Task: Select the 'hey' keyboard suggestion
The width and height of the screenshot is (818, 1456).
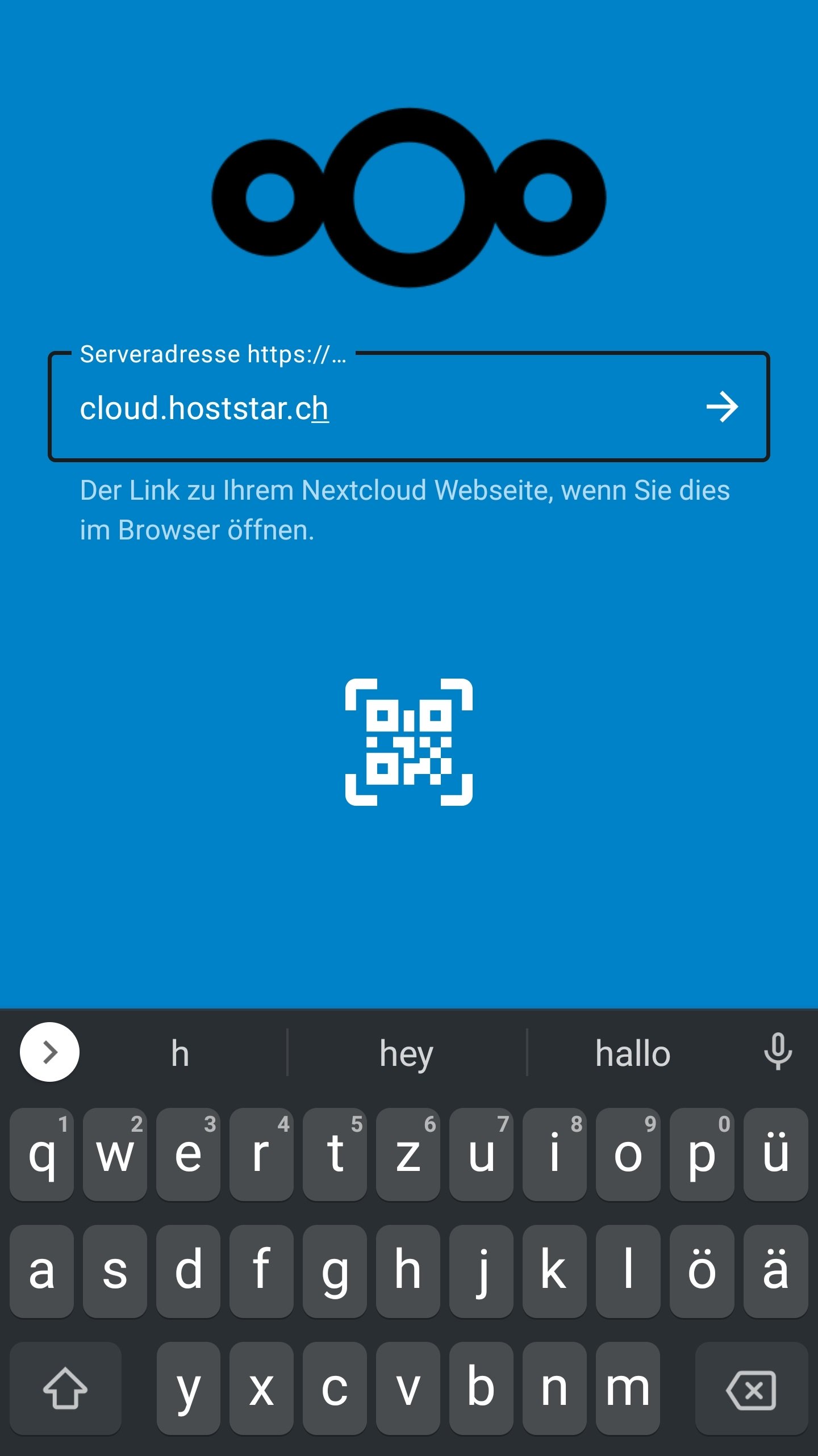Action: coord(407,1053)
